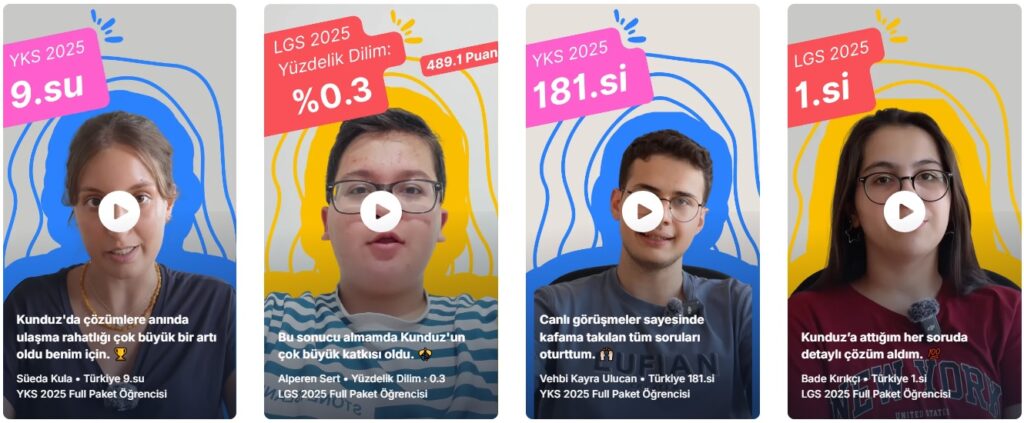The image size is (1024, 423).
Task: Play Bade Kırıkçı's LGS 1.si testimonial video
Action: point(904,211)
